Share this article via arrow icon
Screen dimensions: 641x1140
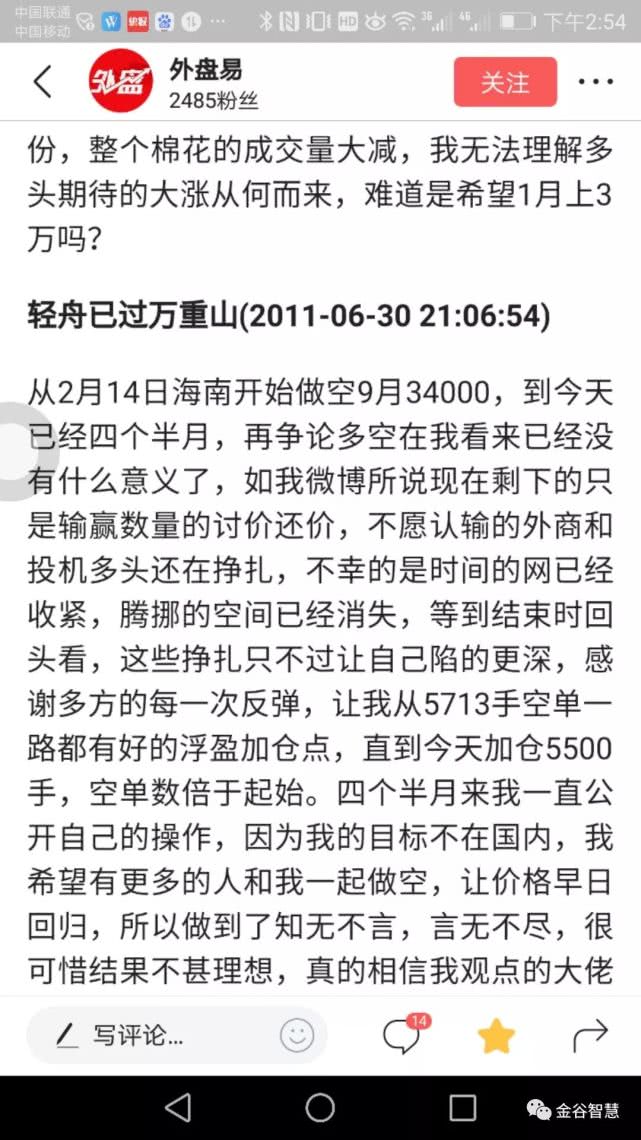point(589,1035)
